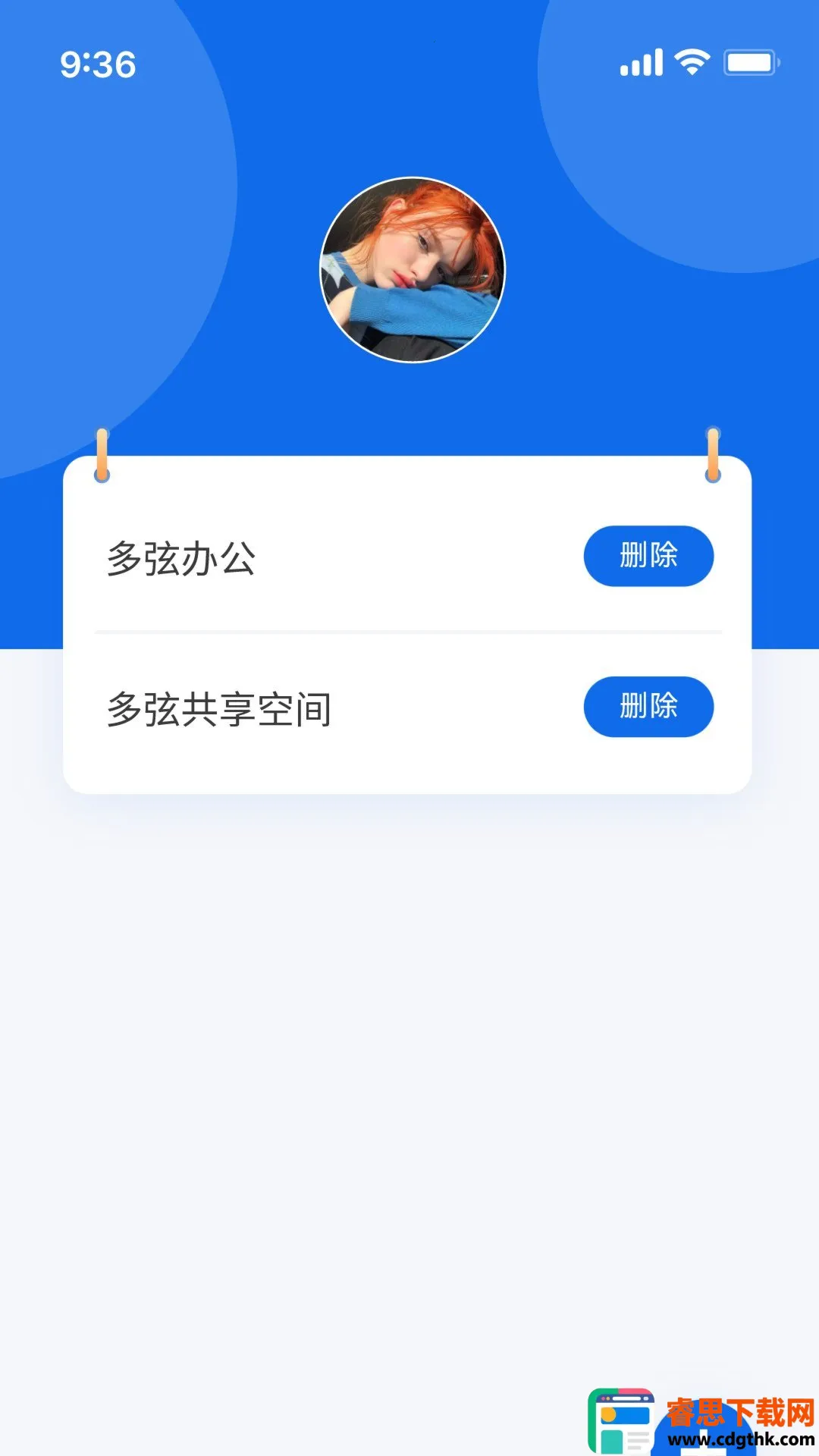Viewport: 819px width, 1456px height.
Task: Delete the 多弦共享空间 entry
Action: [x=648, y=707]
